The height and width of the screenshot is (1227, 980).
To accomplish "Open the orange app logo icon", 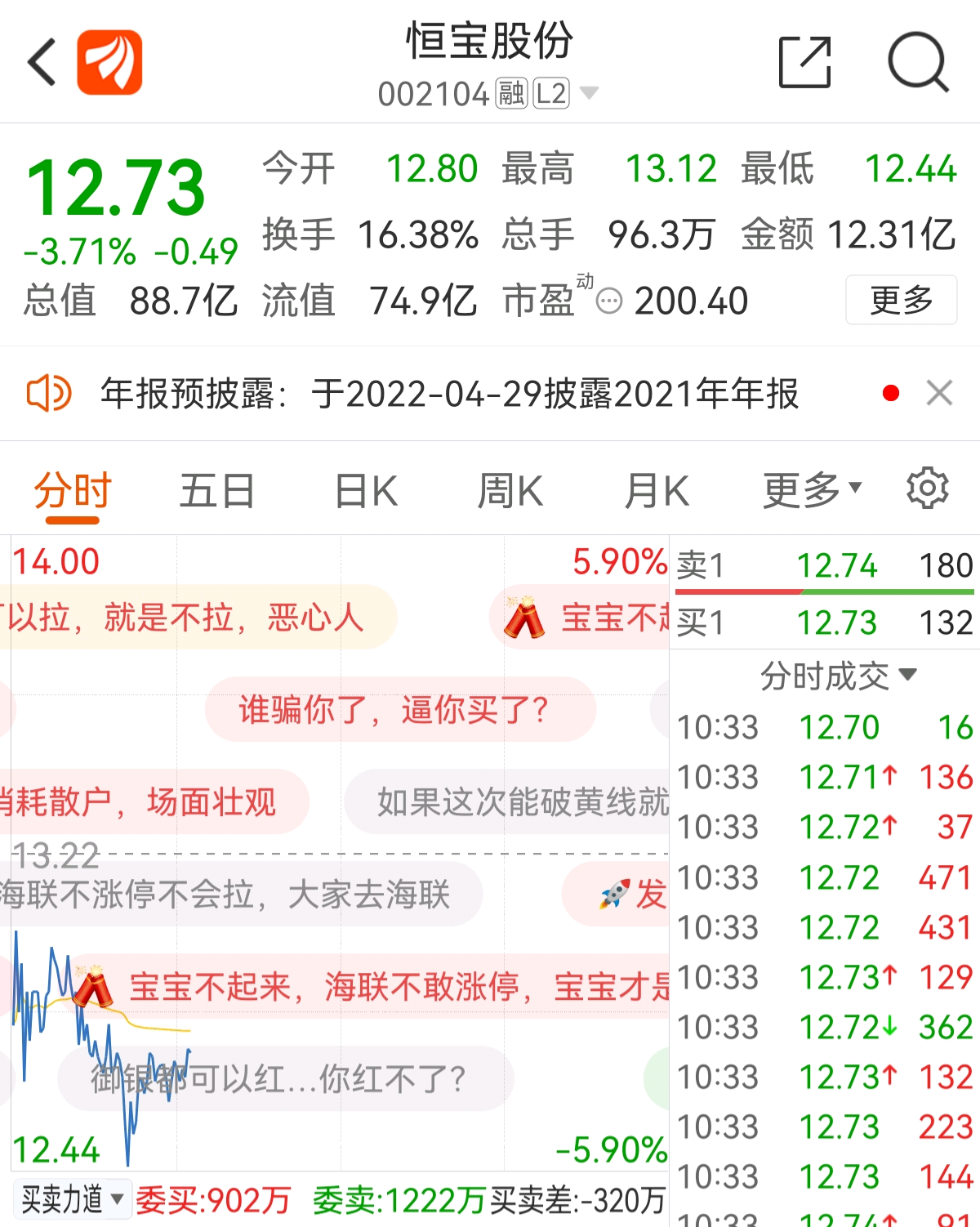I will (x=109, y=62).
